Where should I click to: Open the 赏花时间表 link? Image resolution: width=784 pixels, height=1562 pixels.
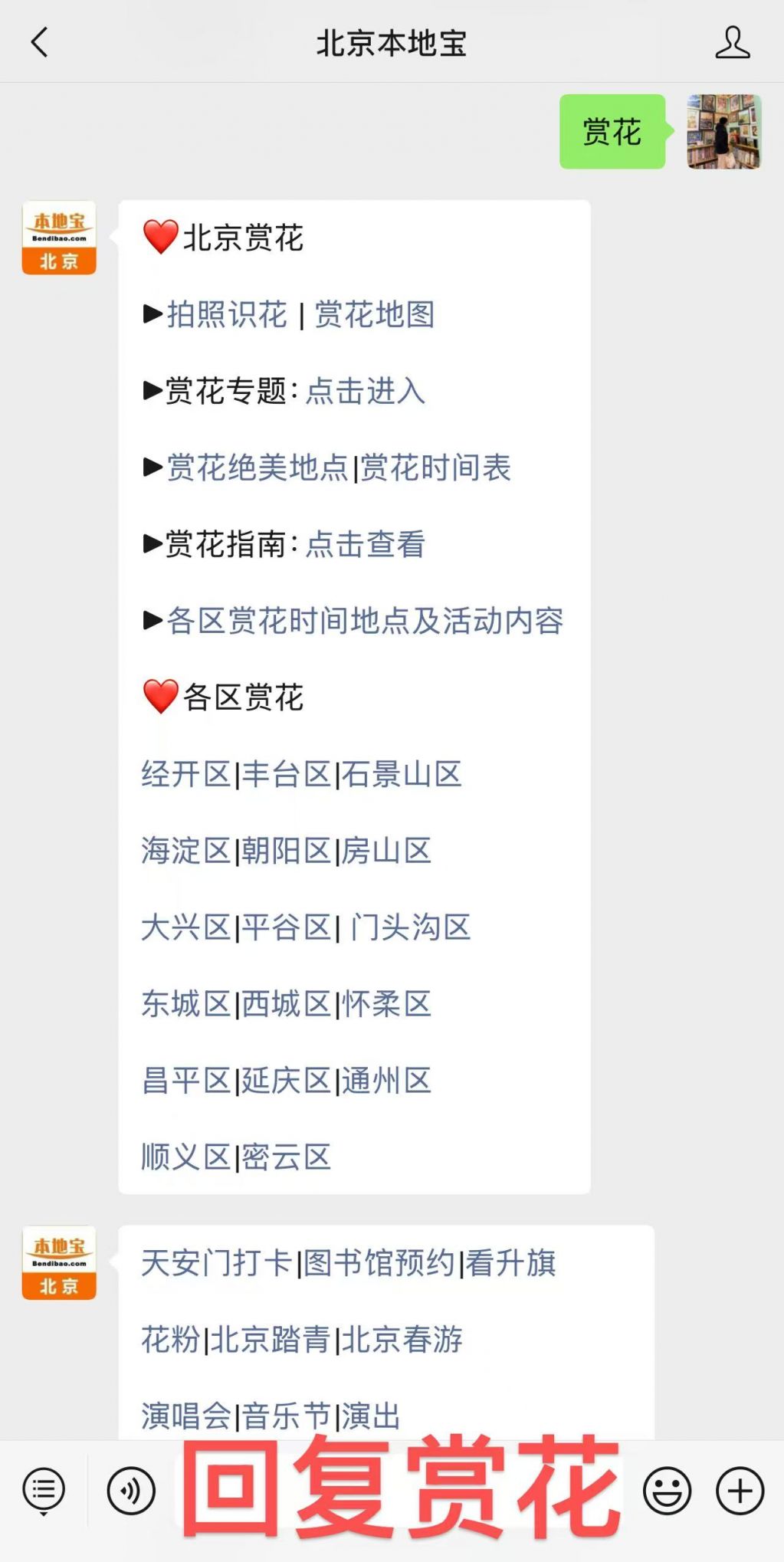click(436, 468)
